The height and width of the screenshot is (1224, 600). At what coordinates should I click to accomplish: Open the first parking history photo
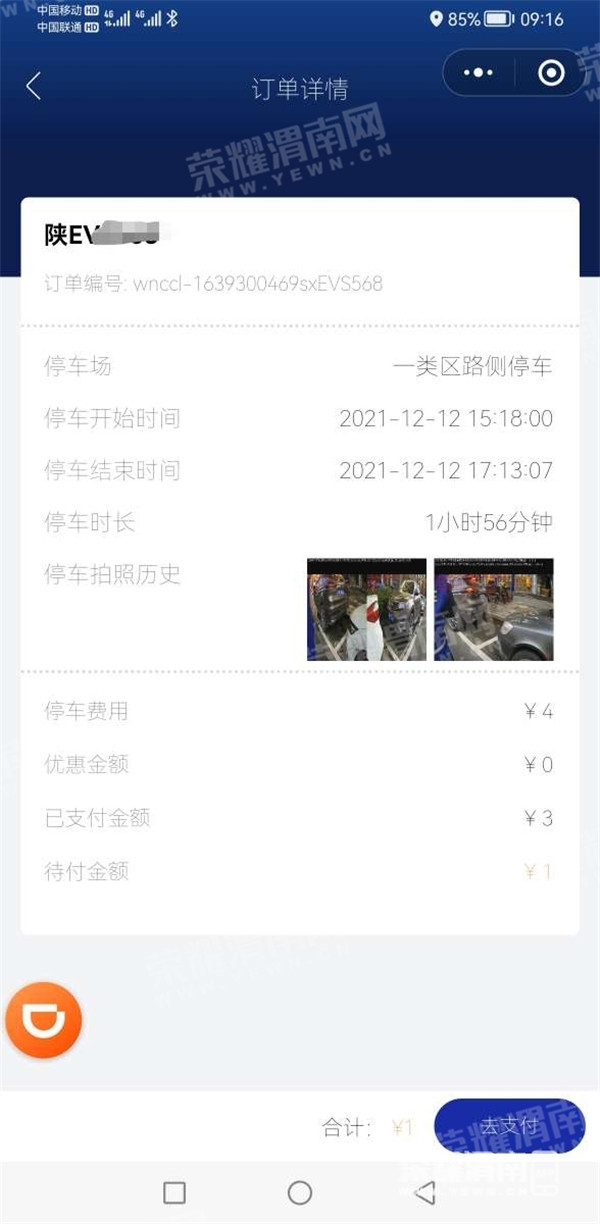pyautogui.click(x=366, y=609)
